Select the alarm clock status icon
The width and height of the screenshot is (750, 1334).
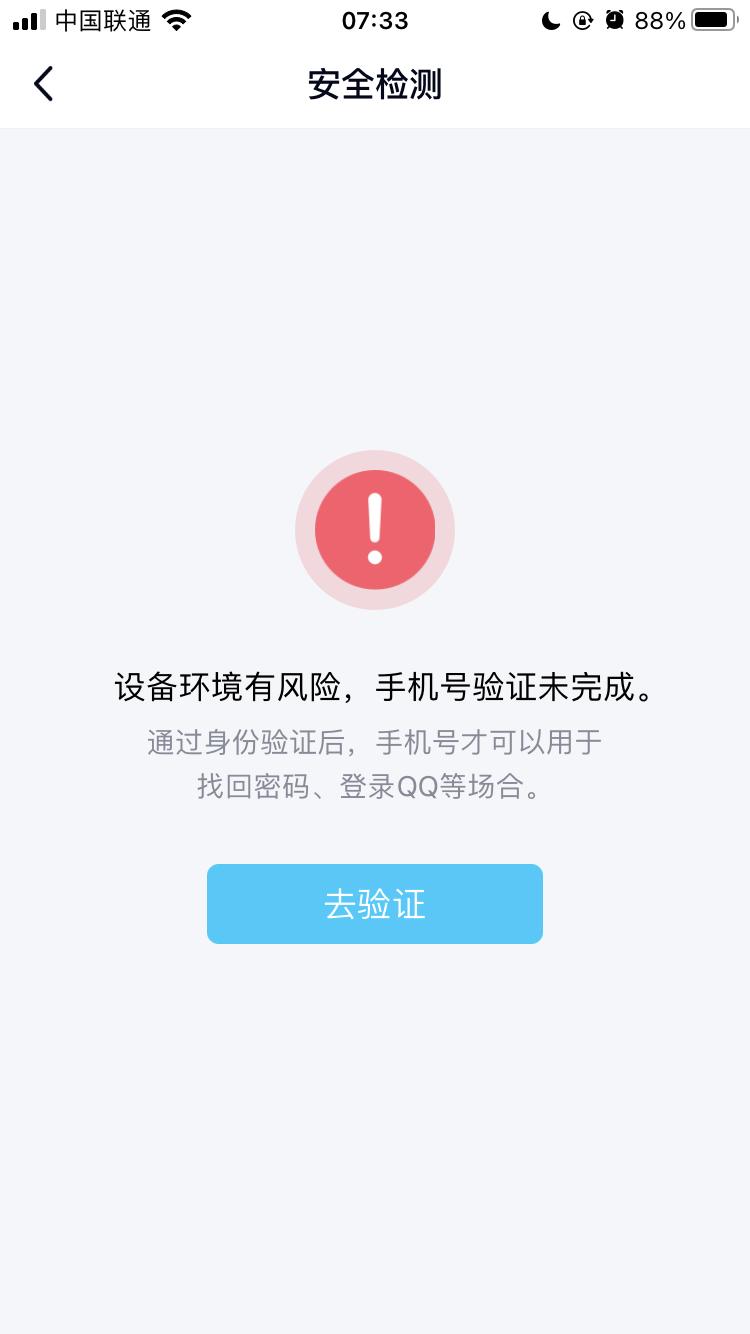click(x=615, y=20)
